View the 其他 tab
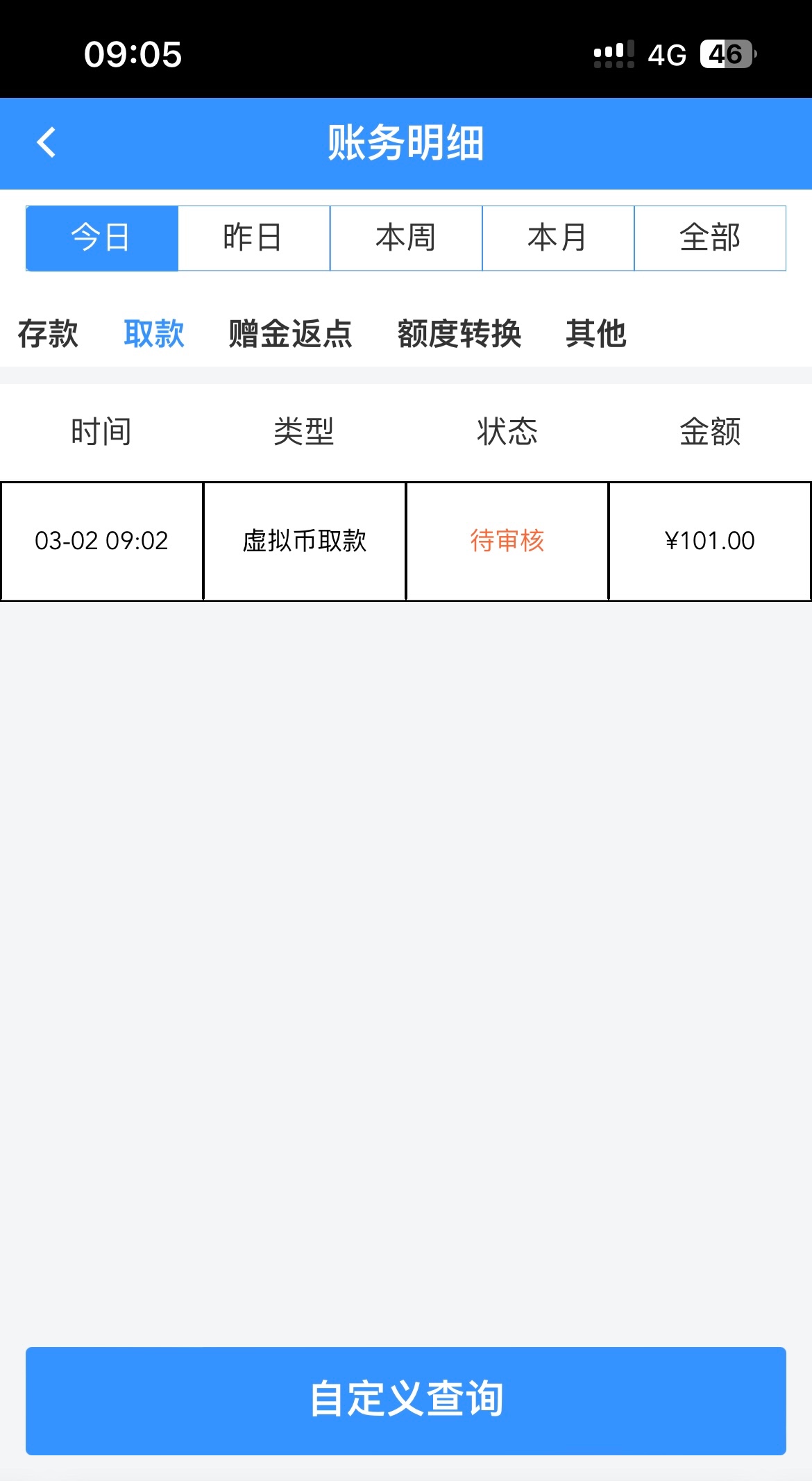This screenshot has width=812, height=1481. [596, 334]
